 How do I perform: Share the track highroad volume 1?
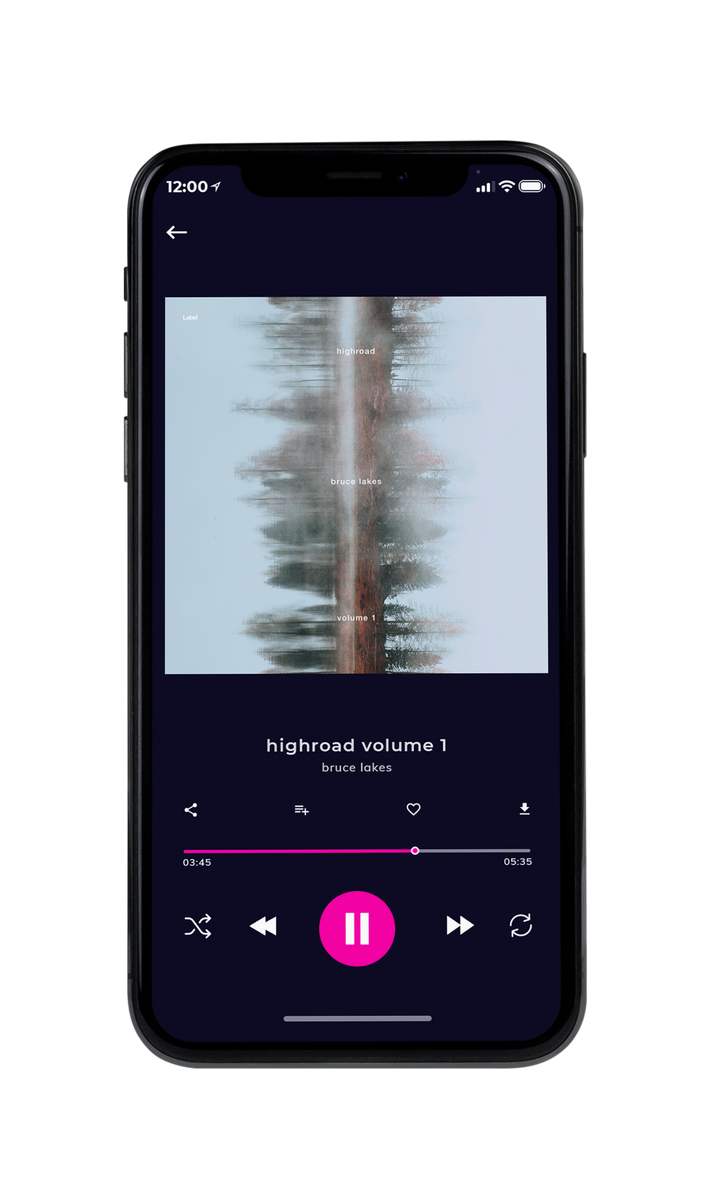pos(191,810)
